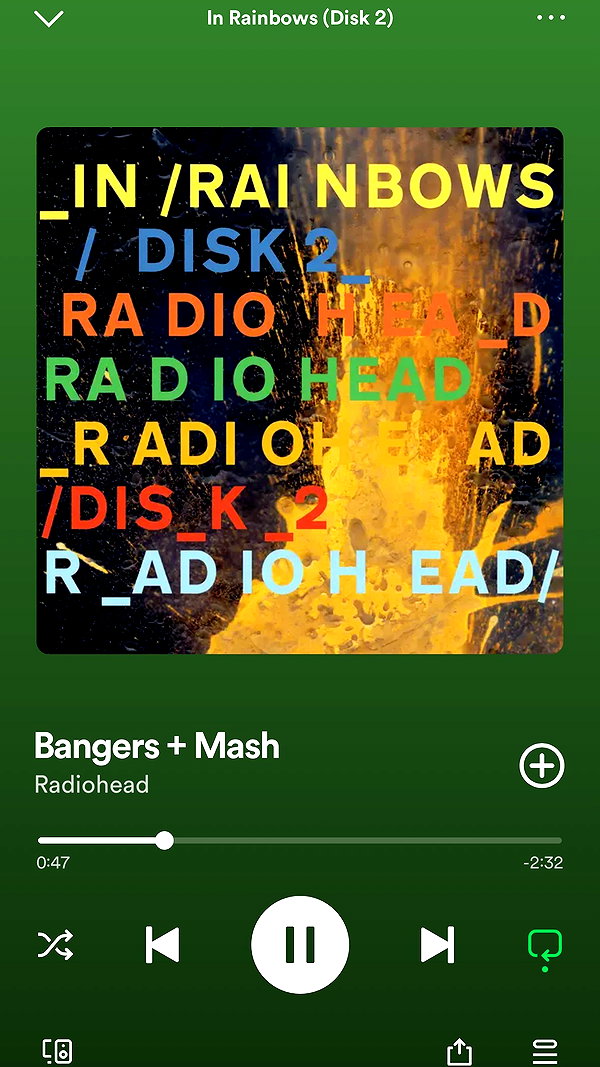The image size is (600, 1067).
Task: Open the three-dot options menu
Action: pyautogui.click(x=550, y=18)
